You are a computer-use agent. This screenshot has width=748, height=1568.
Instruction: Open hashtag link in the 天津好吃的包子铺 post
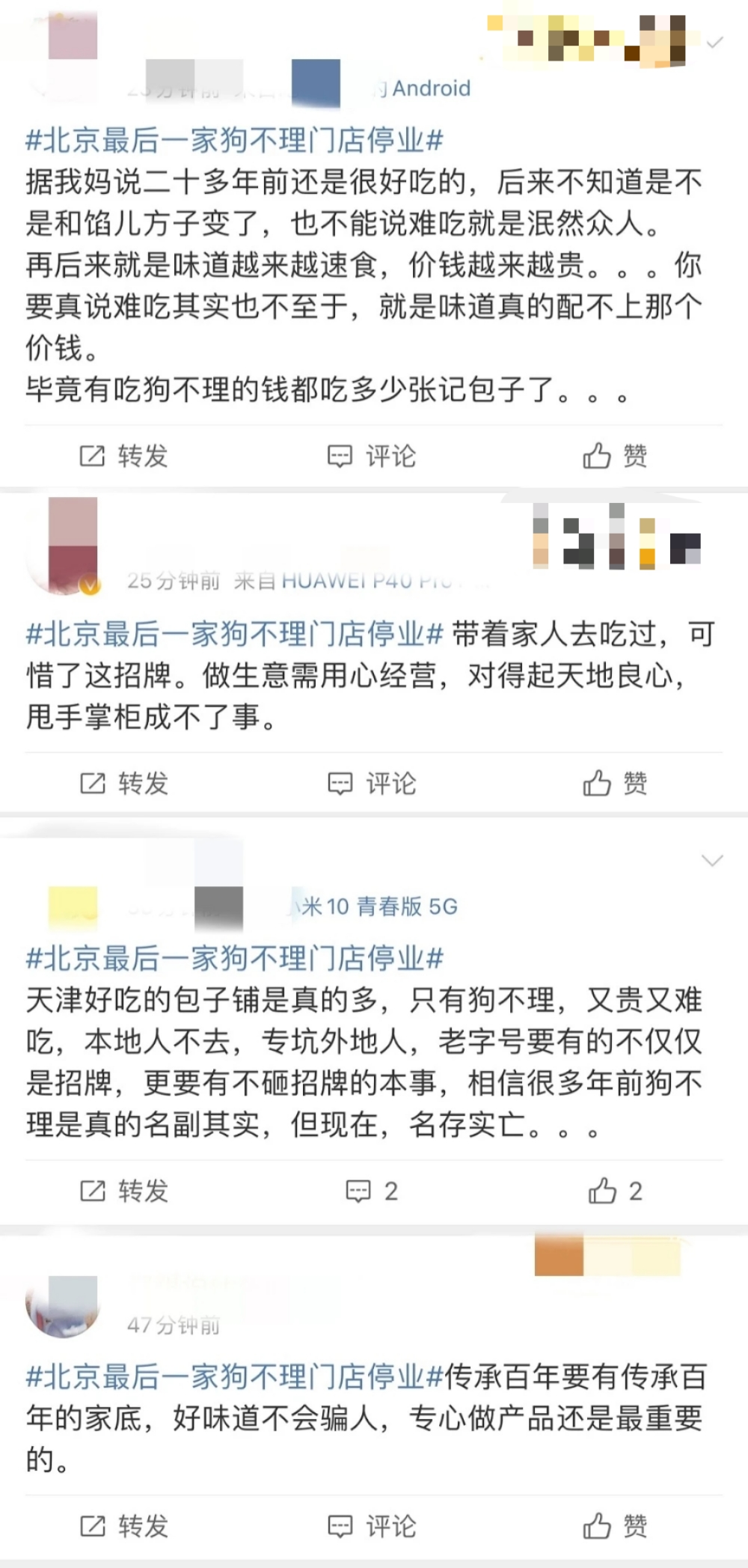coord(235,957)
